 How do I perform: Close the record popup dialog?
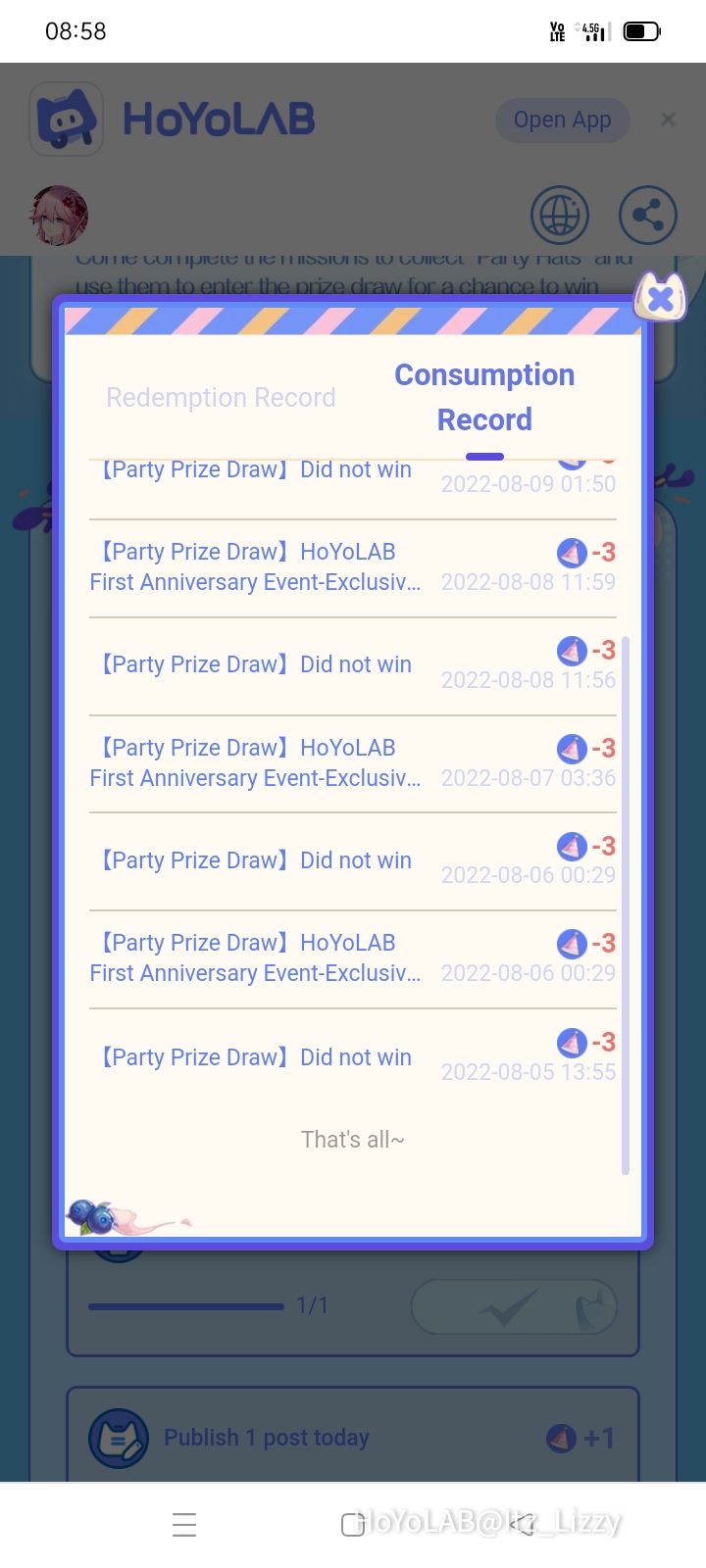662,298
